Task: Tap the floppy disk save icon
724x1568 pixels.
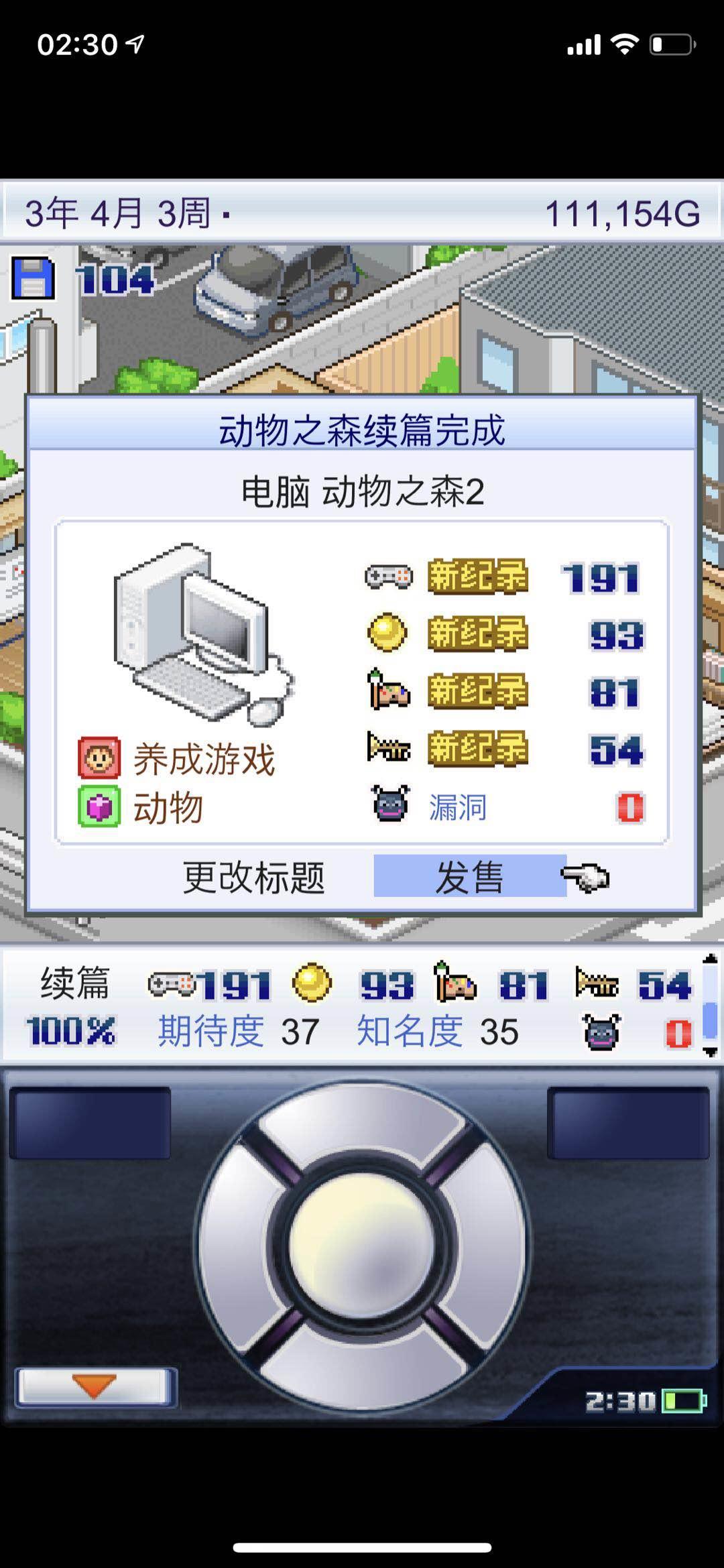Action: (32, 278)
